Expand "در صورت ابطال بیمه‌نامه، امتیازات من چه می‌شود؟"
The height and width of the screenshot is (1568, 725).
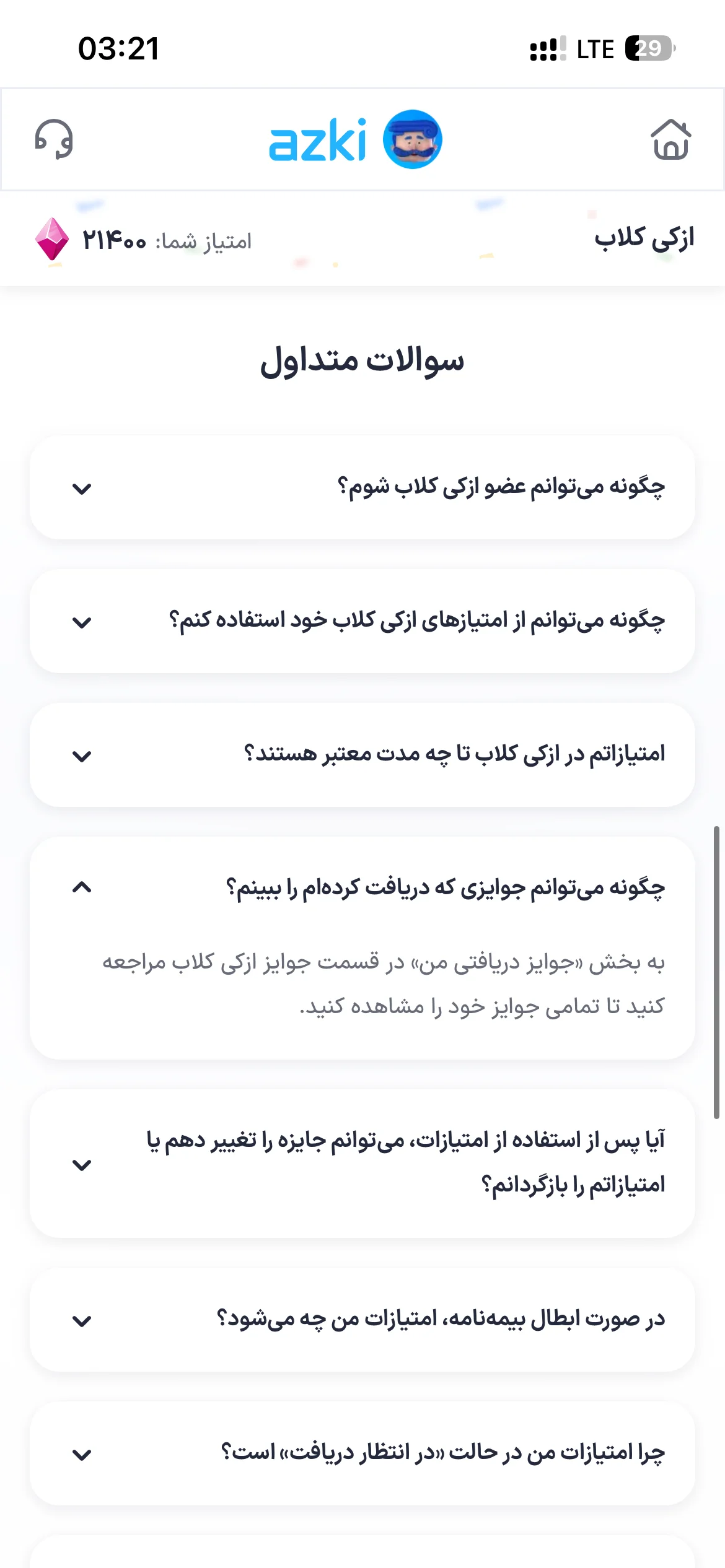(362, 1320)
